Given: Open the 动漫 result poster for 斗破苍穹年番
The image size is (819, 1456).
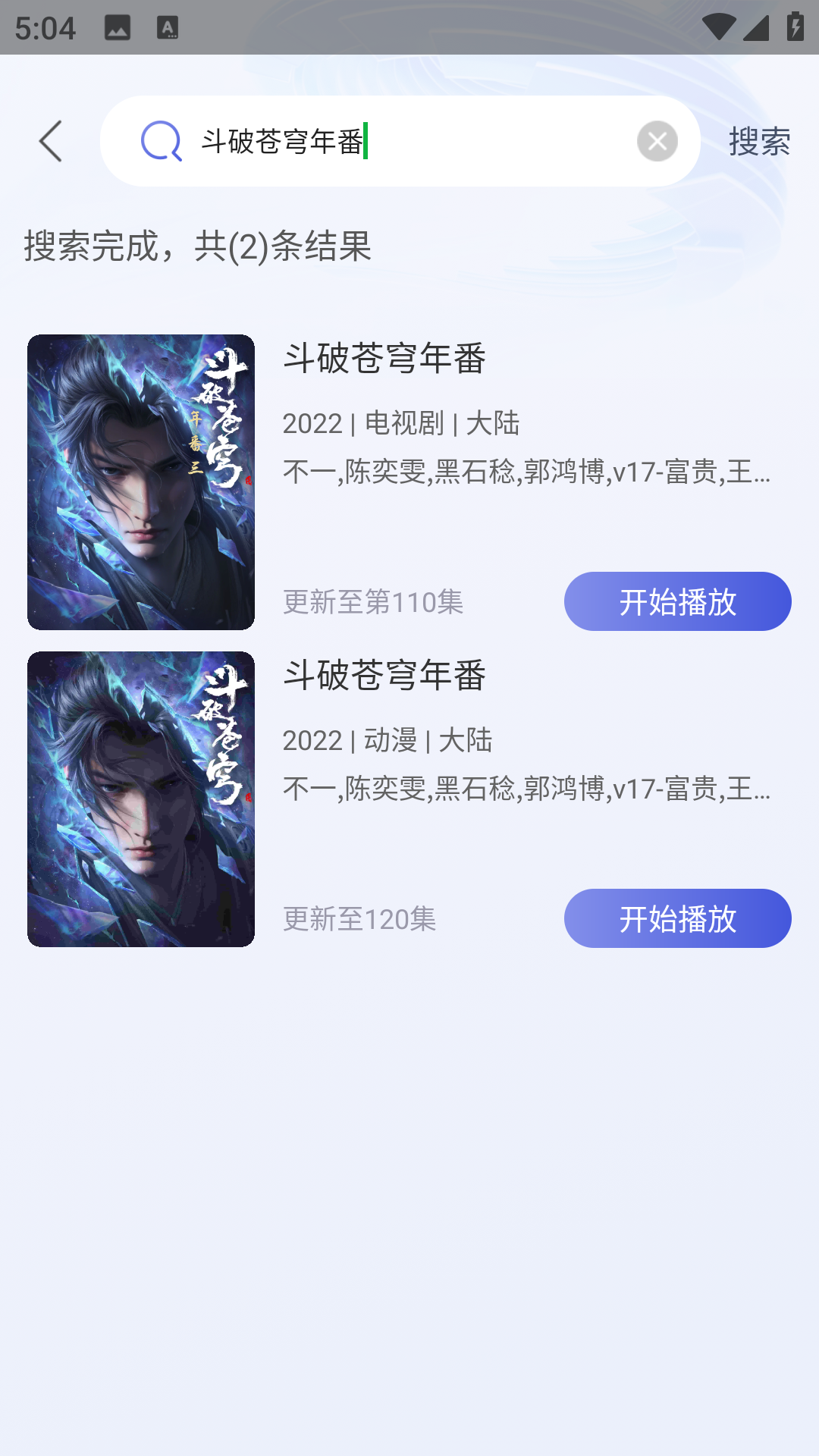Looking at the screenshot, I should click(141, 799).
